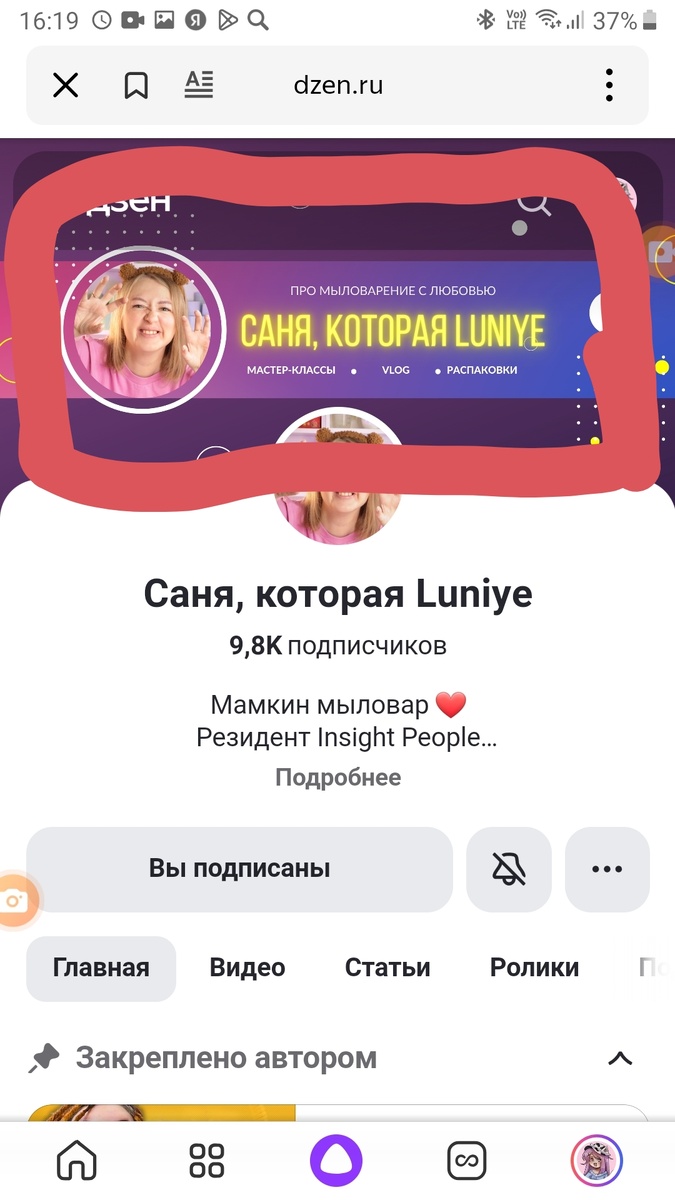Open the browser tabs switcher
The image size is (675, 1200).
(x=466, y=1161)
